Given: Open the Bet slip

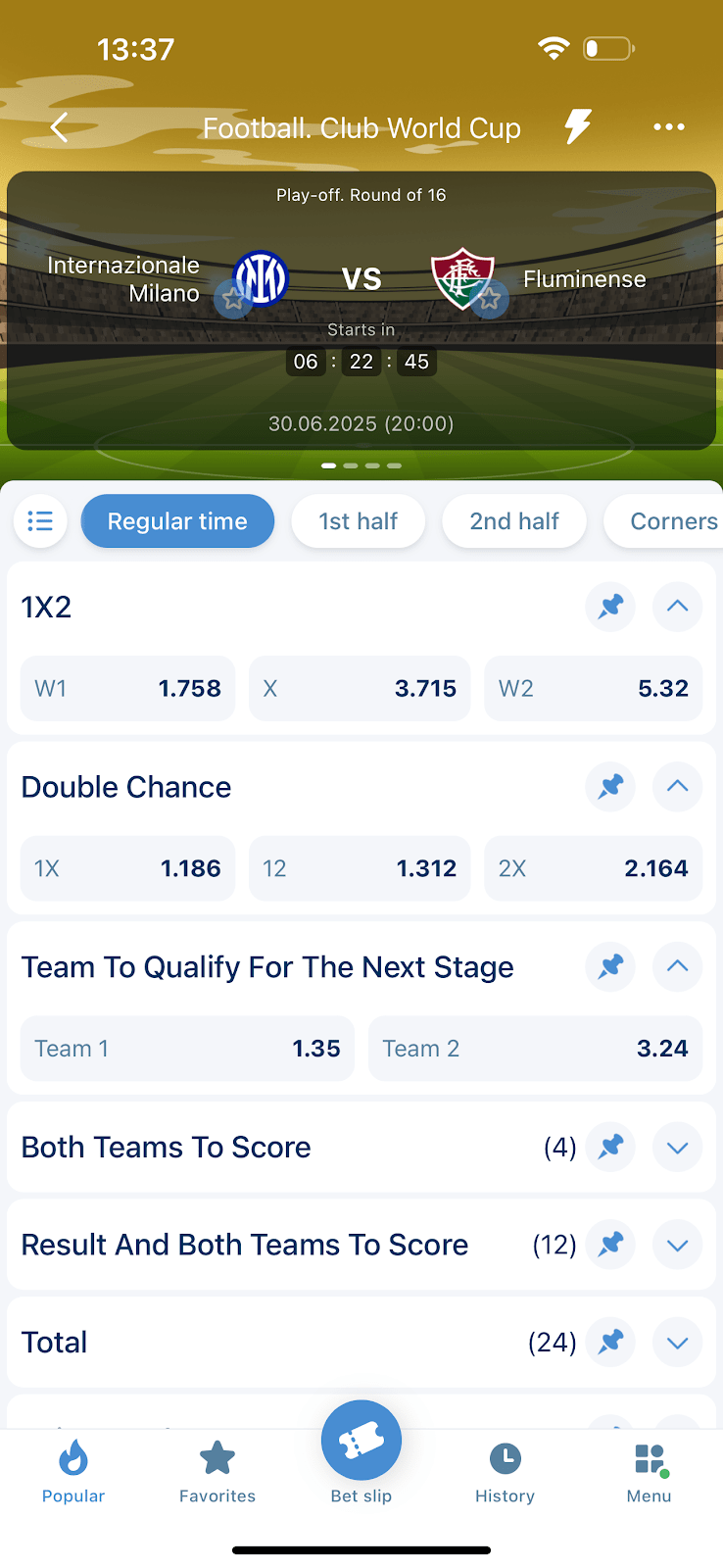Looking at the screenshot, I should coord(361,1450).
